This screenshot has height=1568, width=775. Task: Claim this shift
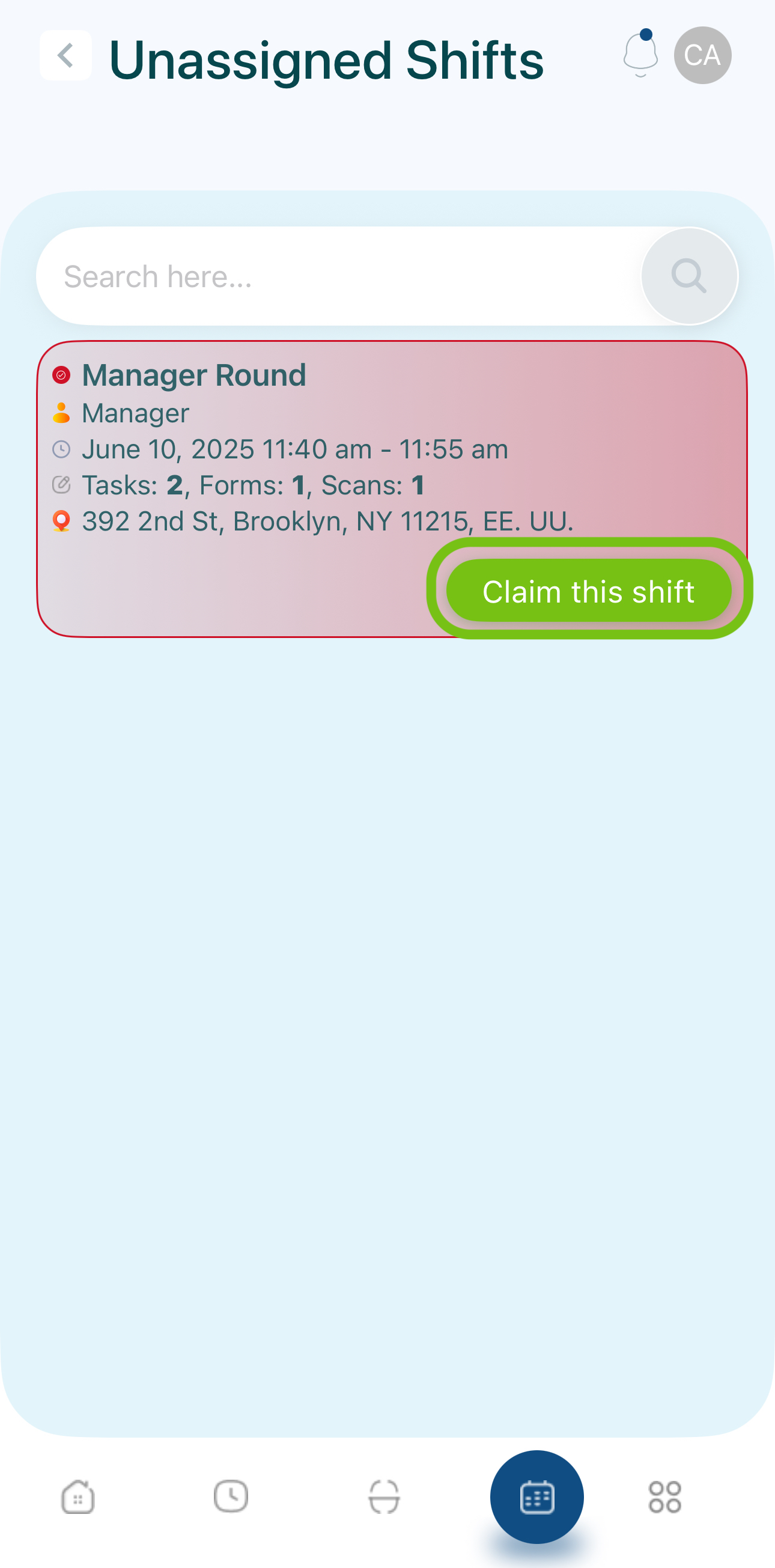click(x=589, y=591)
